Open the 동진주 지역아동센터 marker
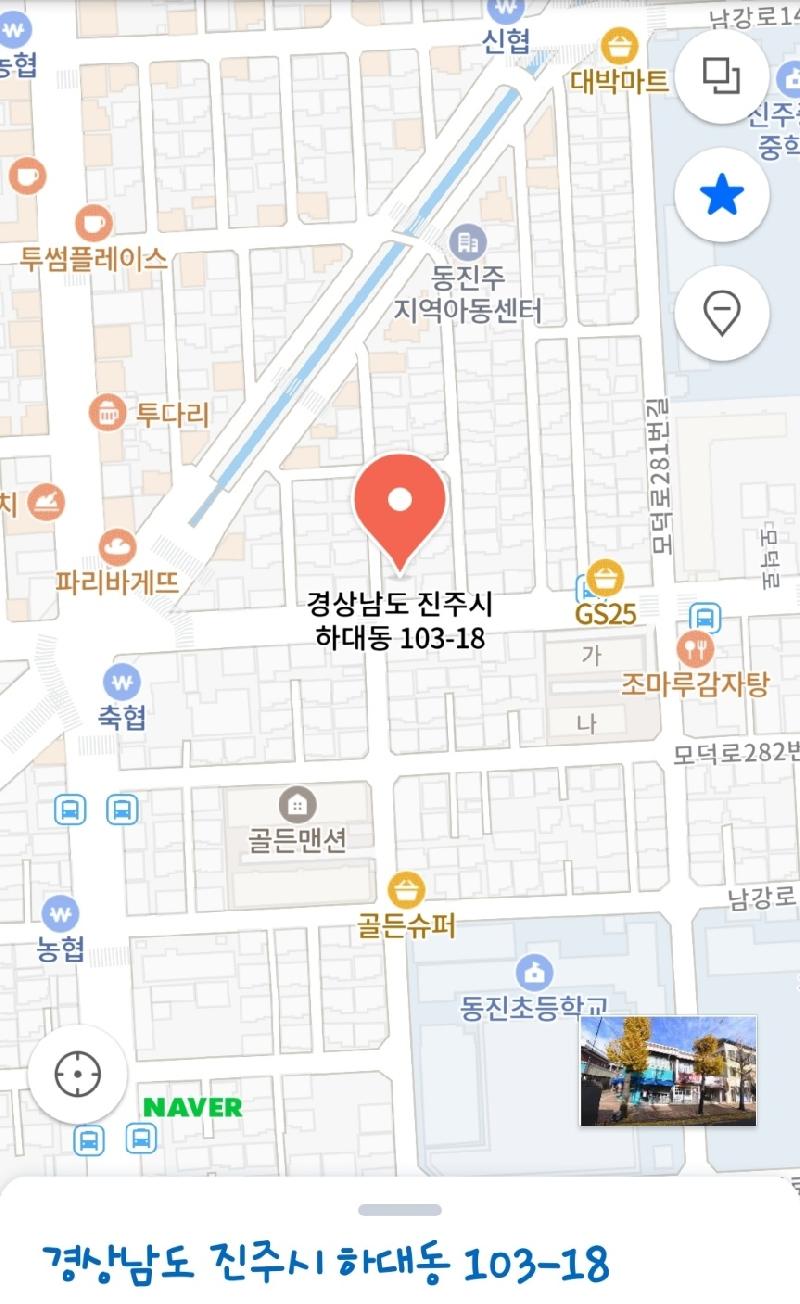 click(467, 241)
